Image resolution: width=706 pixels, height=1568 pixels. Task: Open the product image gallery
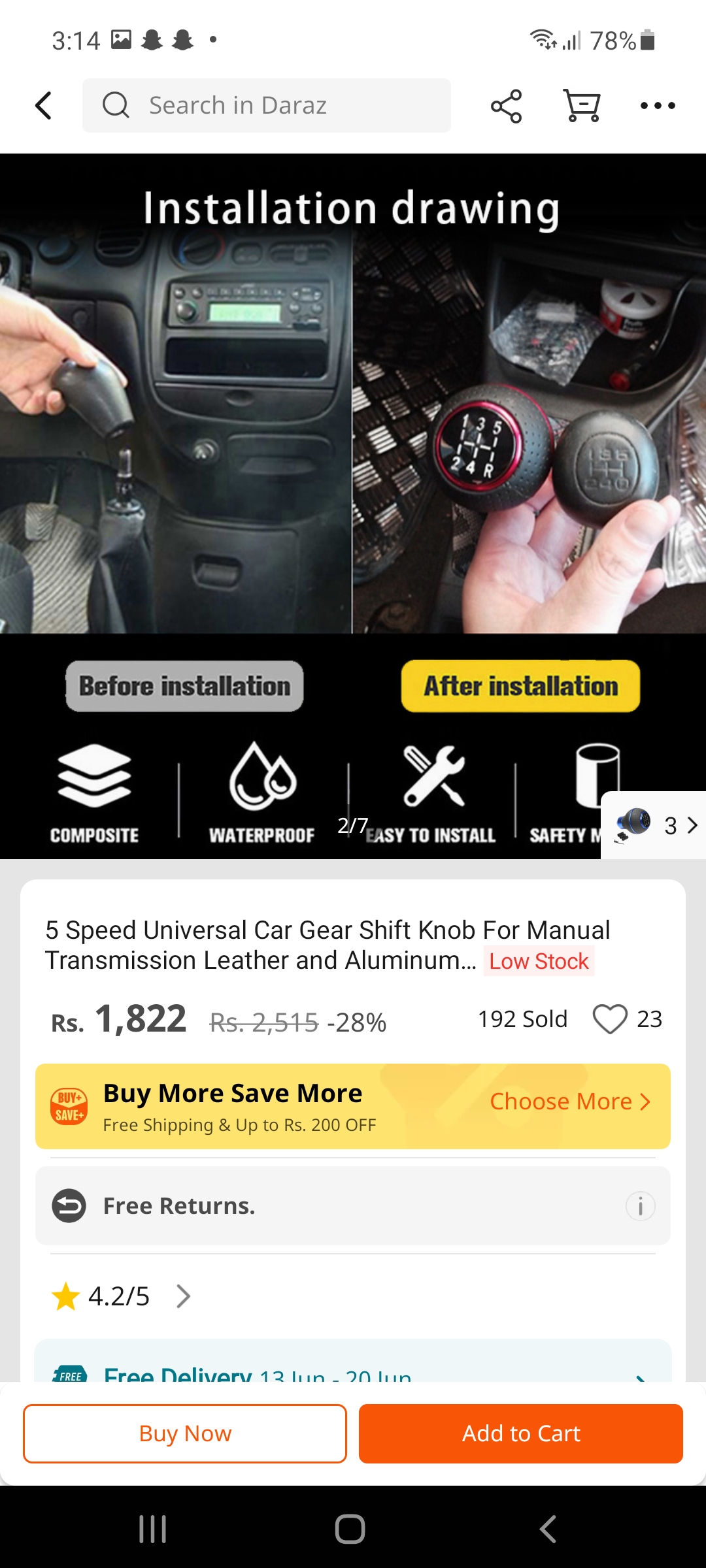coord(353,457)
